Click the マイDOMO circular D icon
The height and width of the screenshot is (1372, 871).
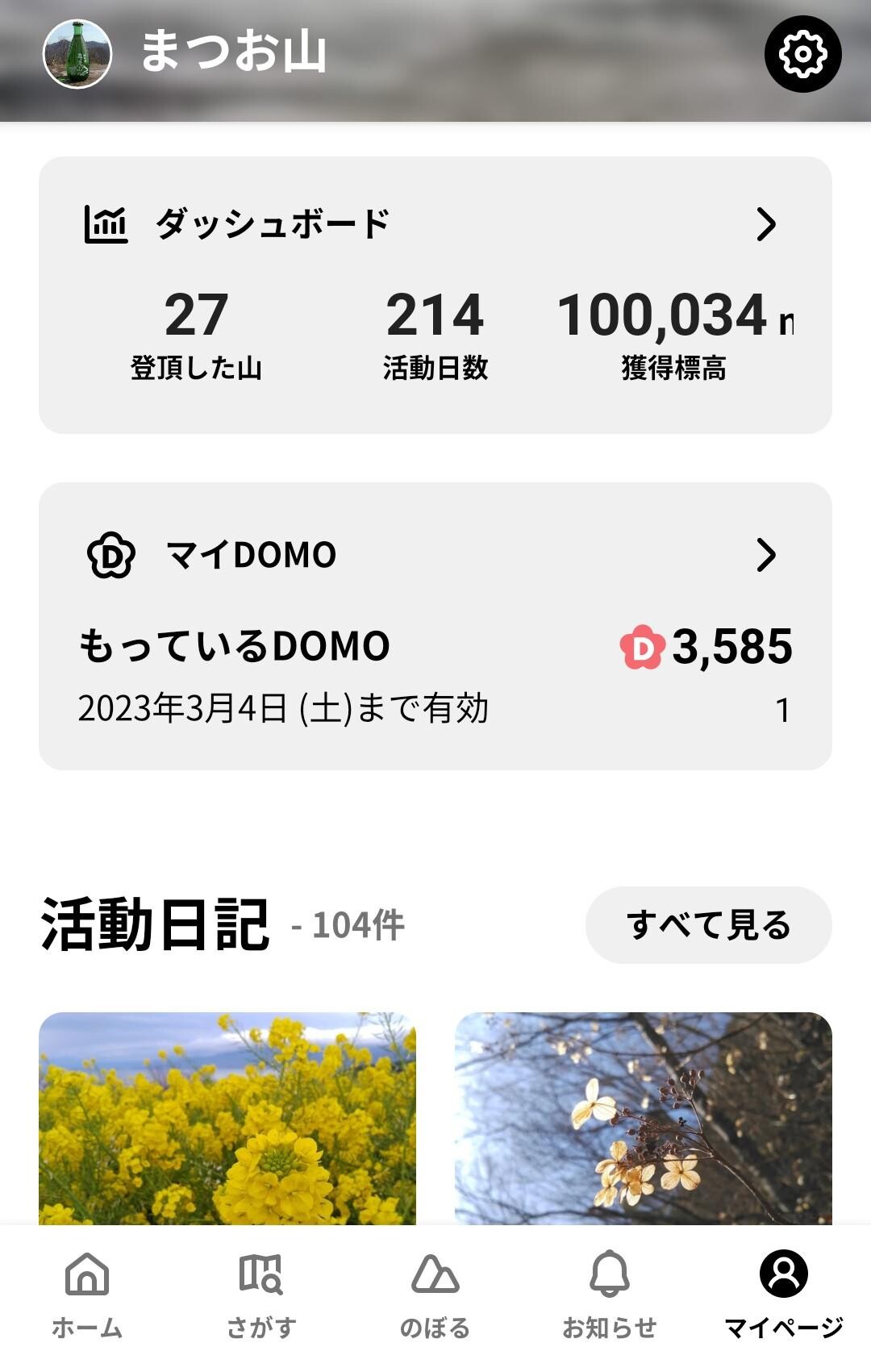coord(110,555)
